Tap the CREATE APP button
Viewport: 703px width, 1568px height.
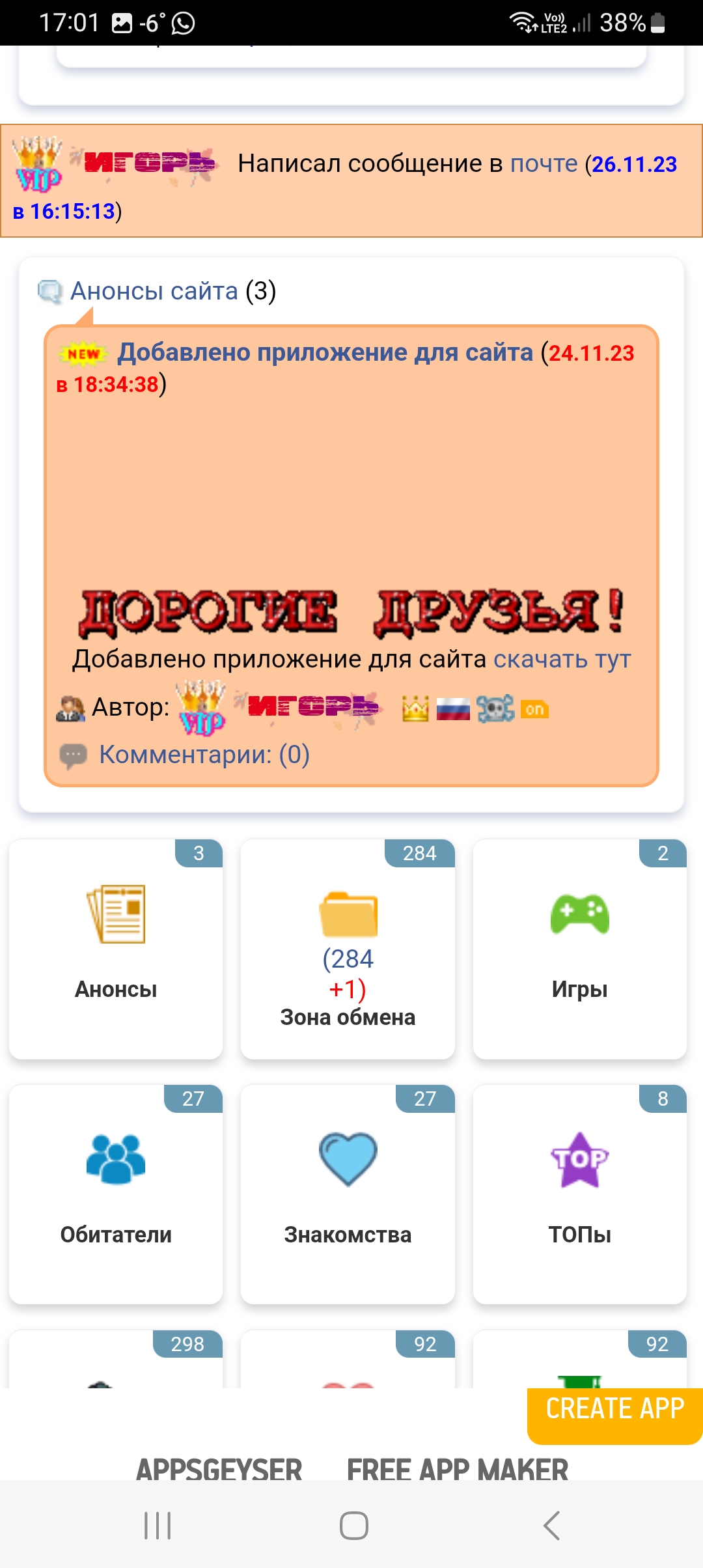[614, 1414]
